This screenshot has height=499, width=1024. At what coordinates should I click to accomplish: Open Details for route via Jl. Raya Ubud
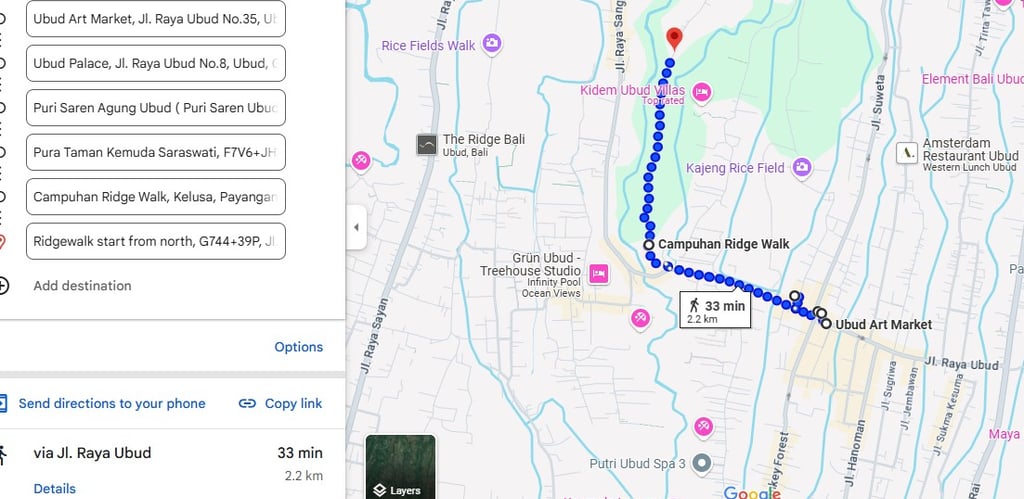pyautogui.click(x=54, y=489)
